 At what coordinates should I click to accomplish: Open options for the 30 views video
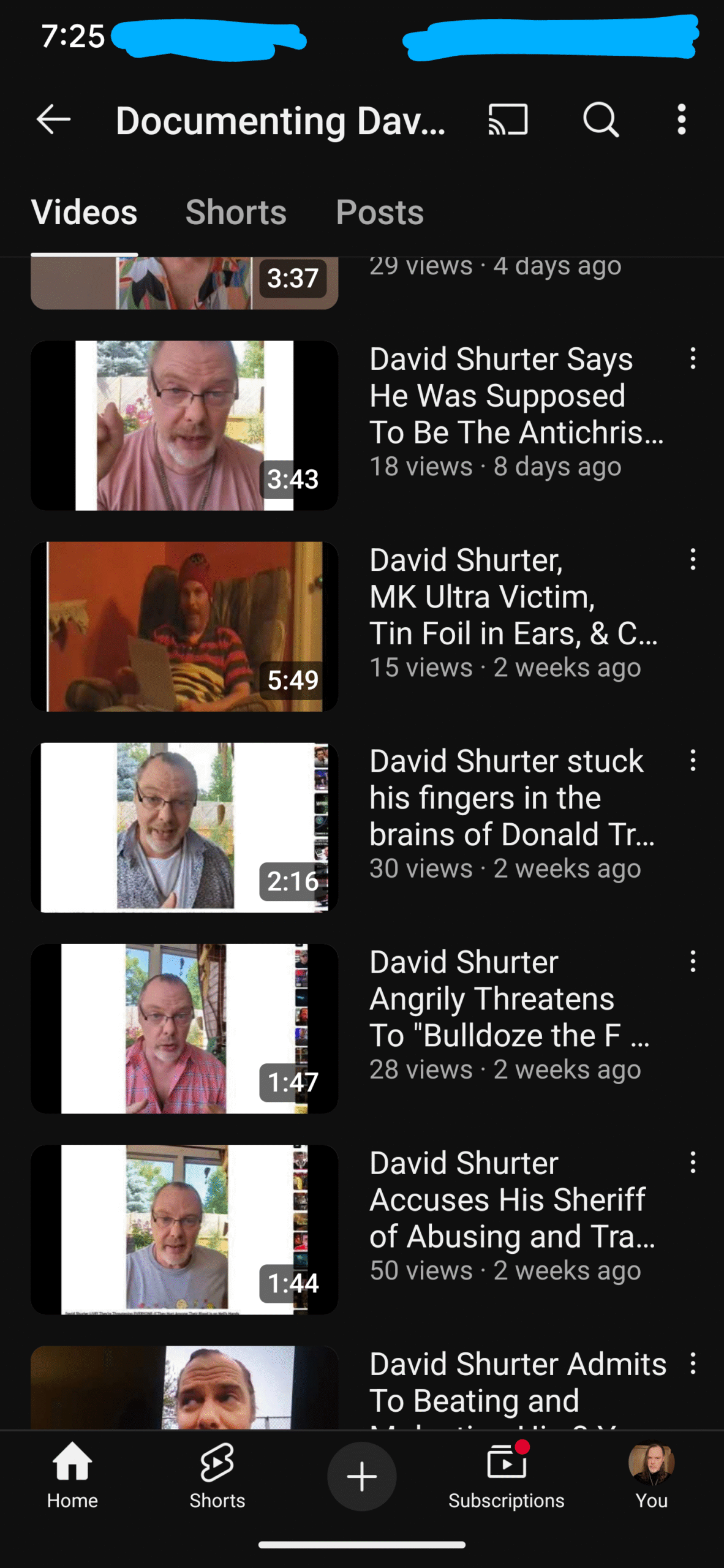click(693, 760)
